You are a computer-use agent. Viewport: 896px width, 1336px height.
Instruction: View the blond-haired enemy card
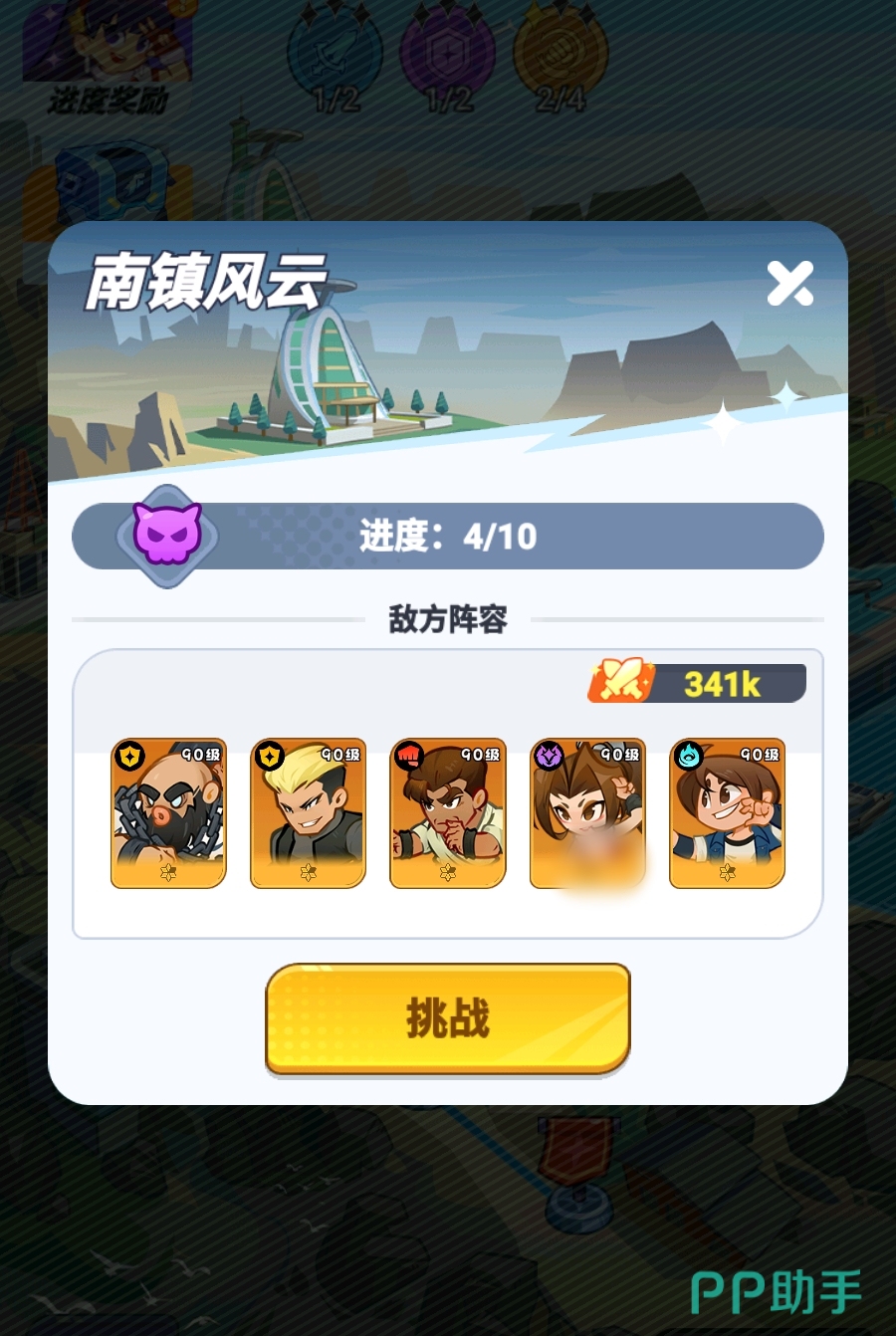[x=308, y=813]
